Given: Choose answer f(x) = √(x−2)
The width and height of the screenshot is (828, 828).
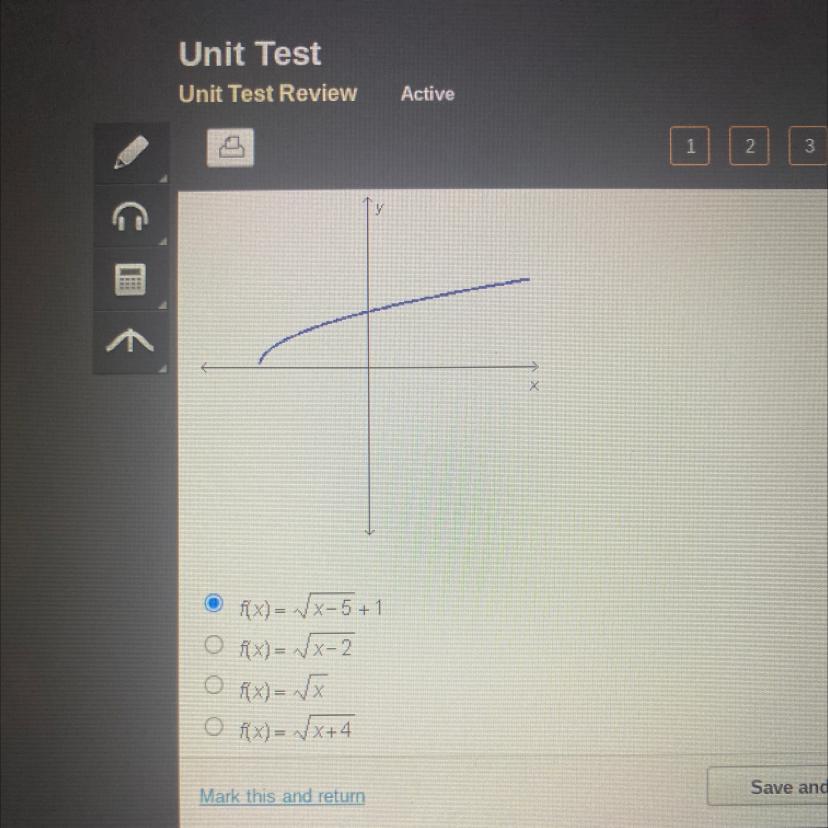Looking at the screenshot, I should click(x=212, y=646).
